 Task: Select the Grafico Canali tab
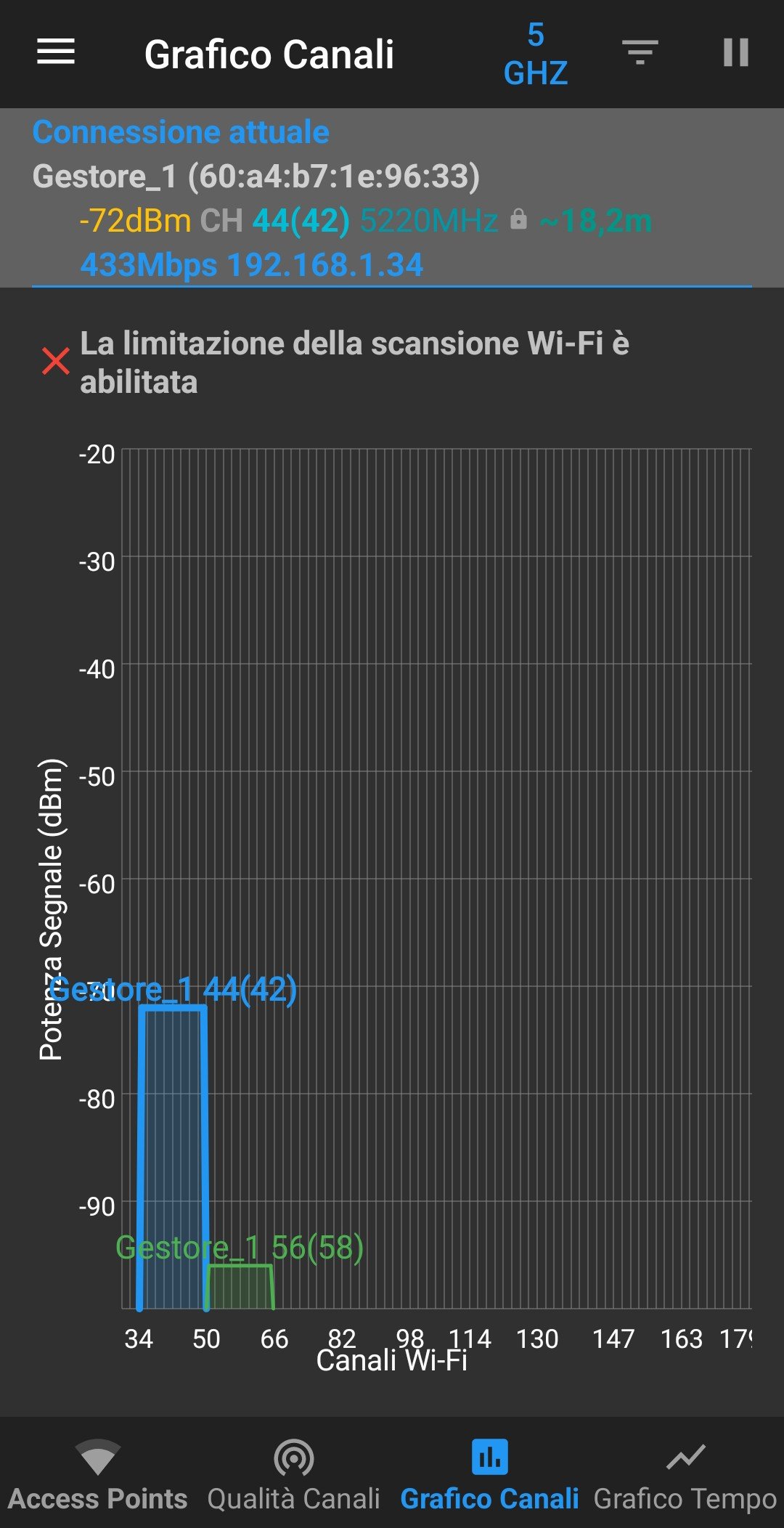click(x=489, y=1476)
